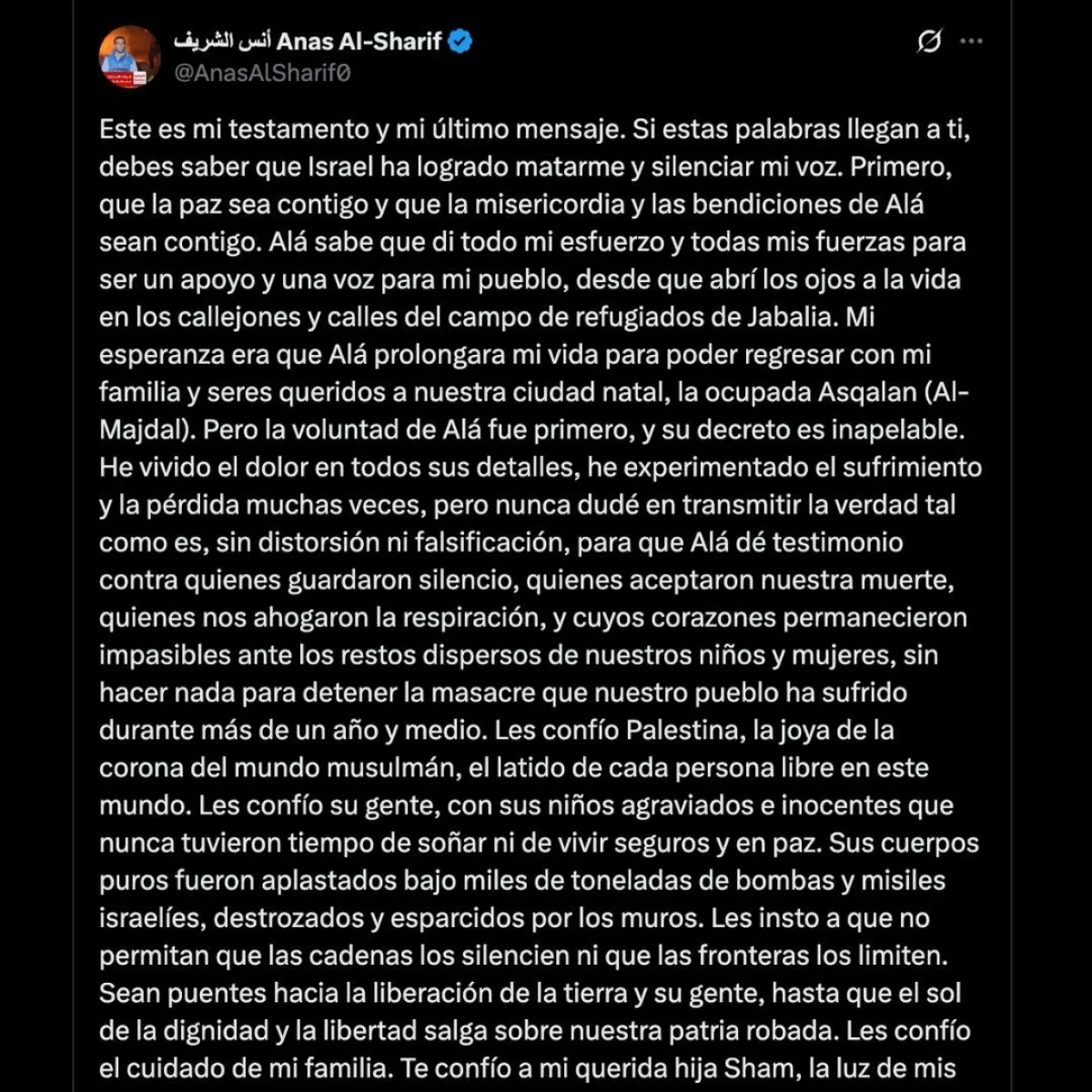Open Anas Al-Sharif's profile picture
1092x1092 pixels.
point(130,56)
